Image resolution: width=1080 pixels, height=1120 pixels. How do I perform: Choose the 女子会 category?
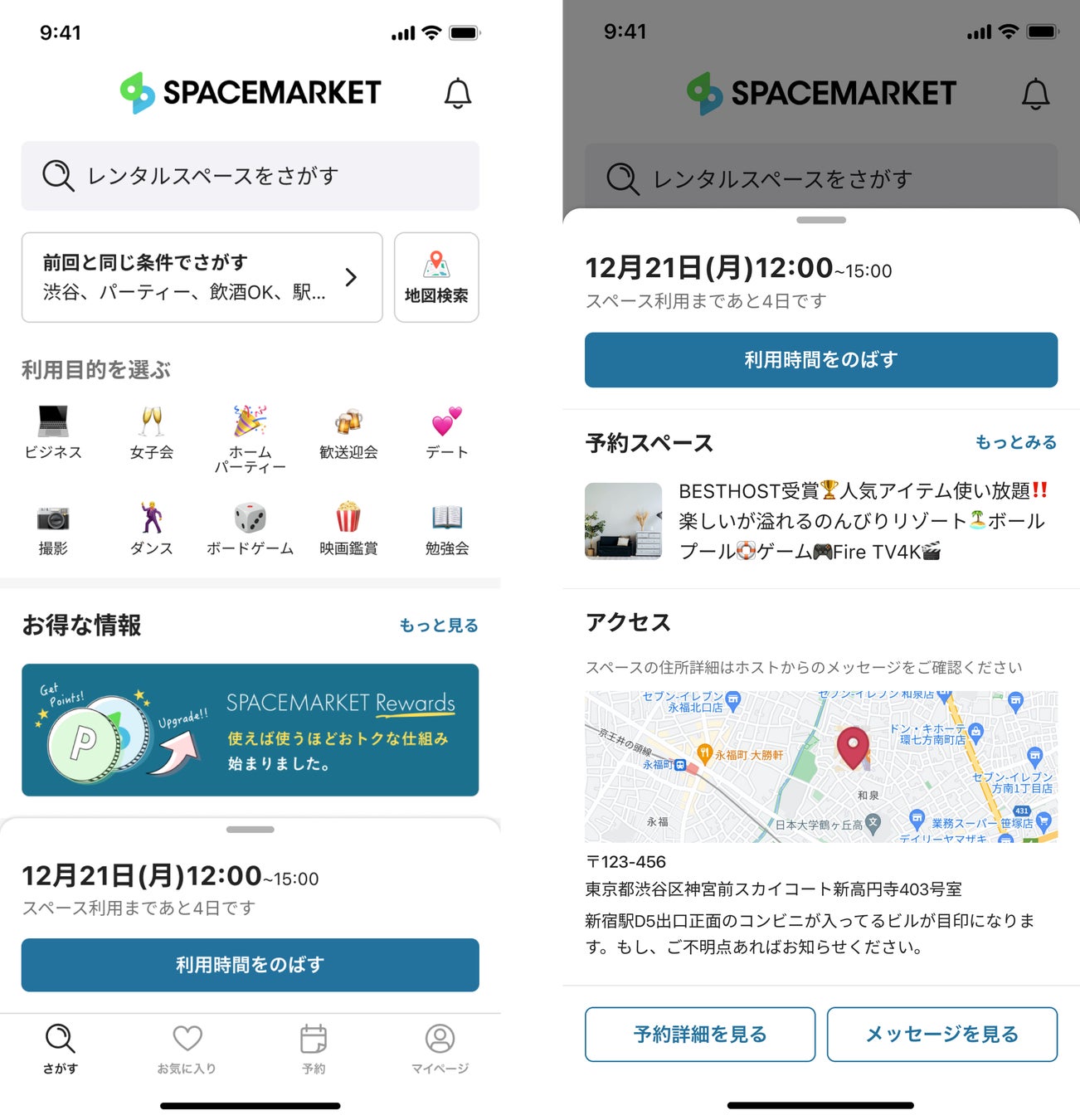click(152, 433)
